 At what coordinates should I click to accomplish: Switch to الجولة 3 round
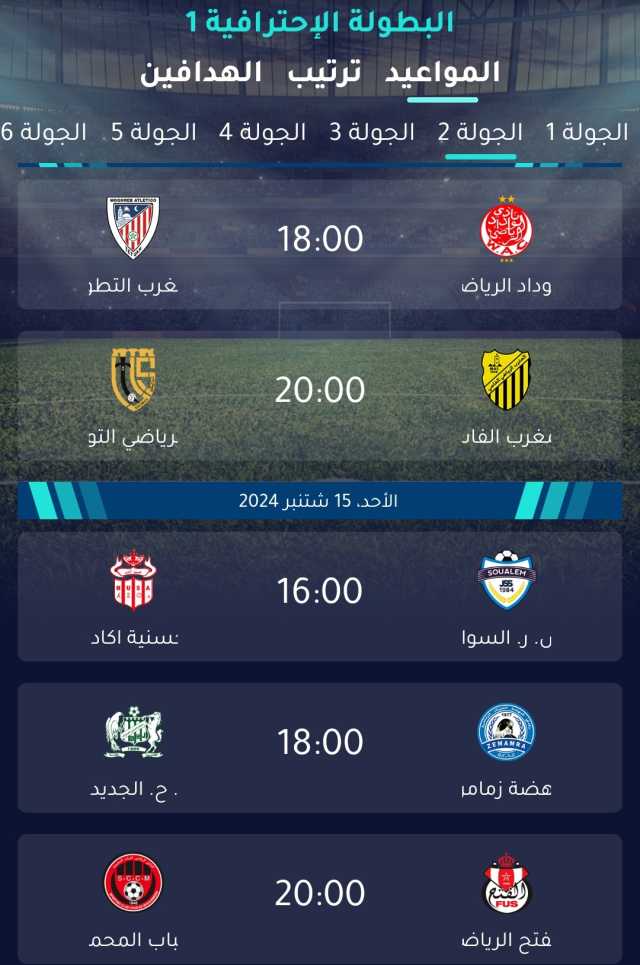pyautogui.click(x=372, y=132)
